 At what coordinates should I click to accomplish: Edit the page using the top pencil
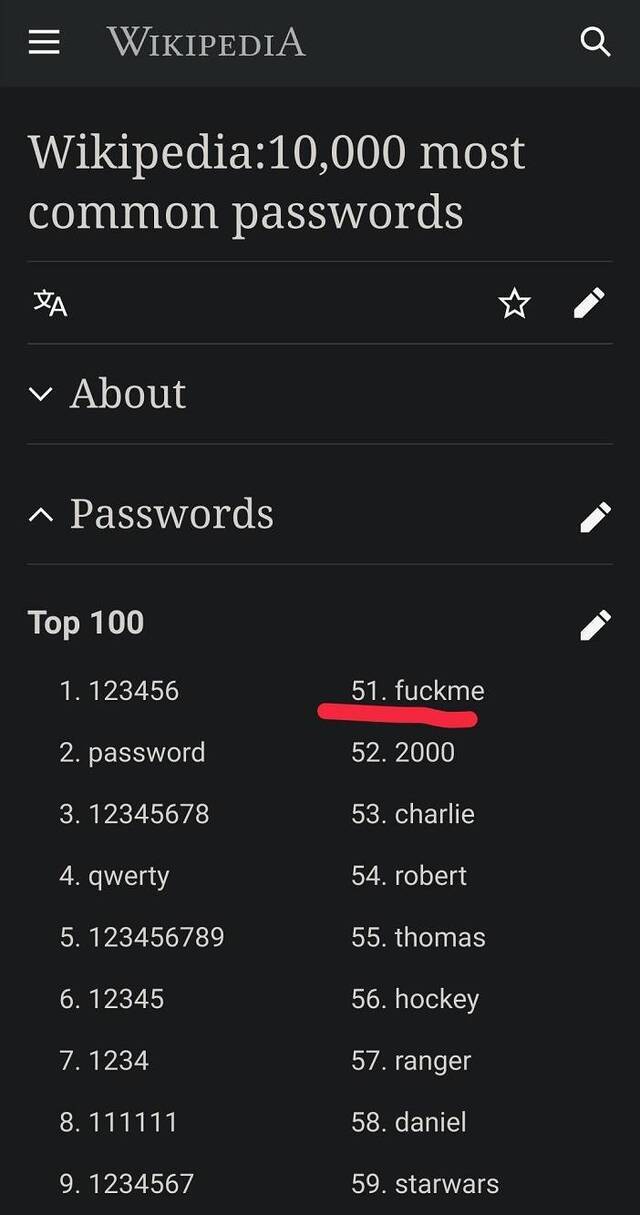tap(589, 302)
